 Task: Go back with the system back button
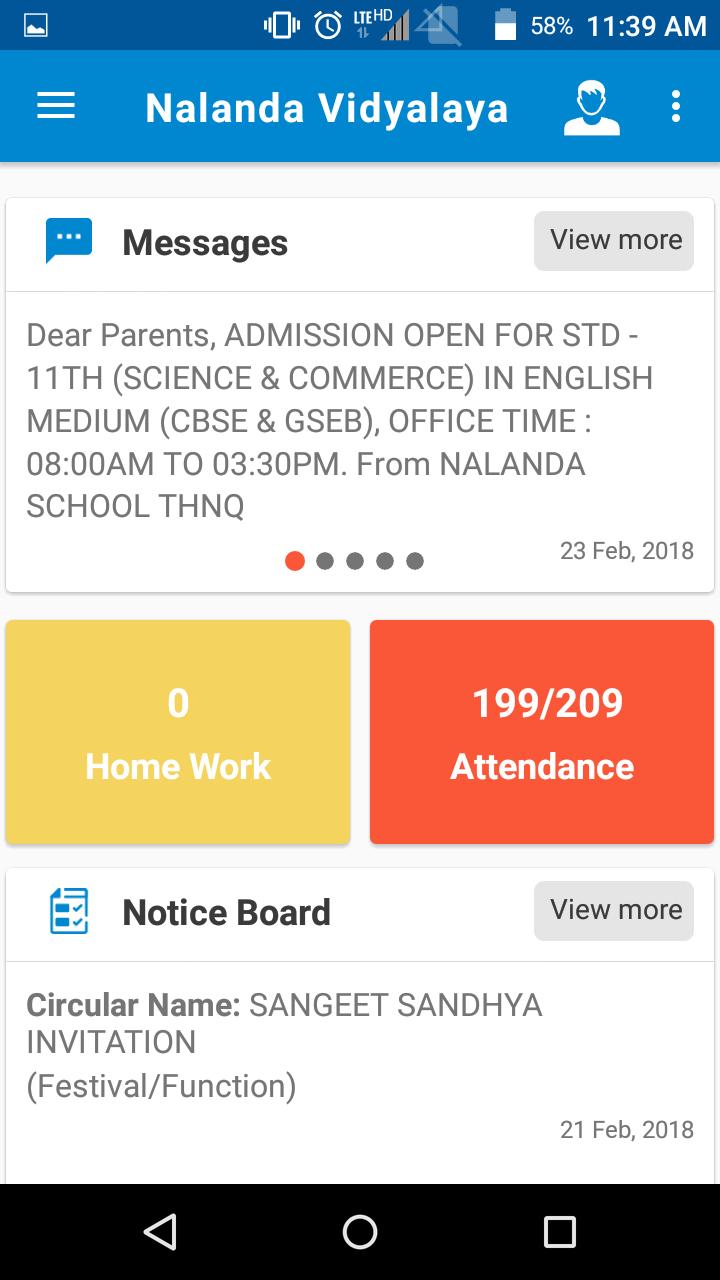pos(160,1232)
